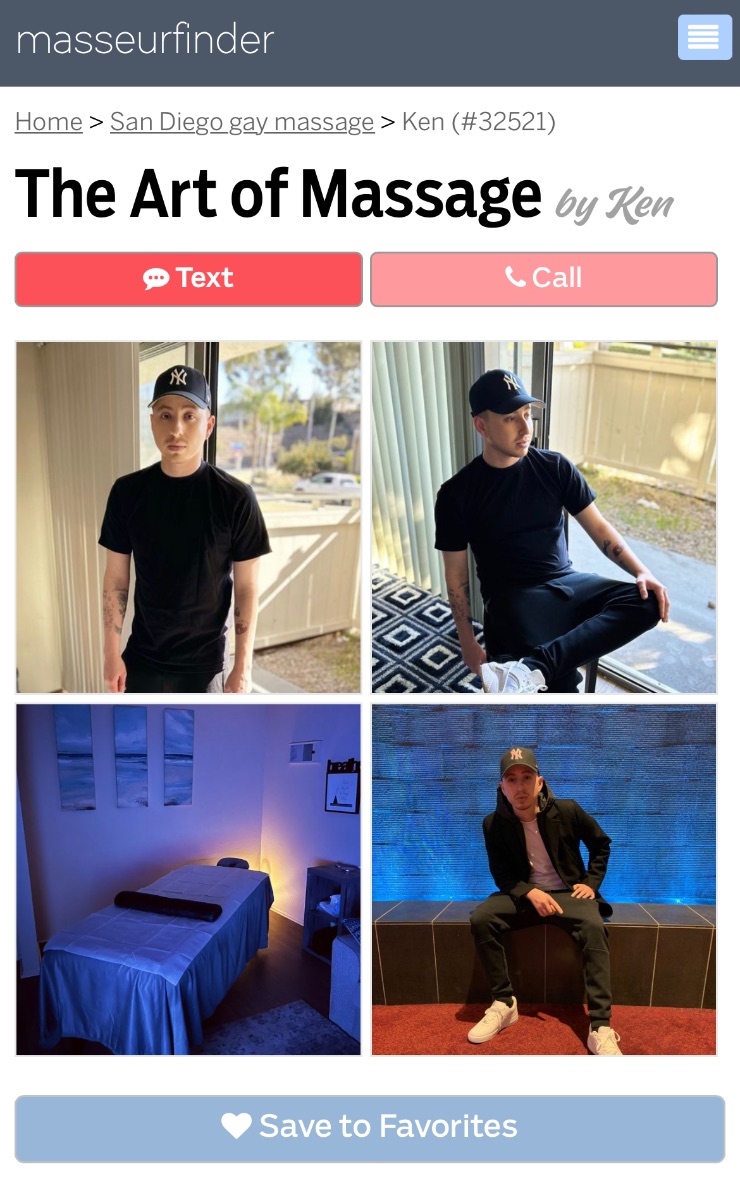Open the standing photo in black t-shirt
Image resolution: width=740 pixels, height=1200 pixels.
[188, 517]
